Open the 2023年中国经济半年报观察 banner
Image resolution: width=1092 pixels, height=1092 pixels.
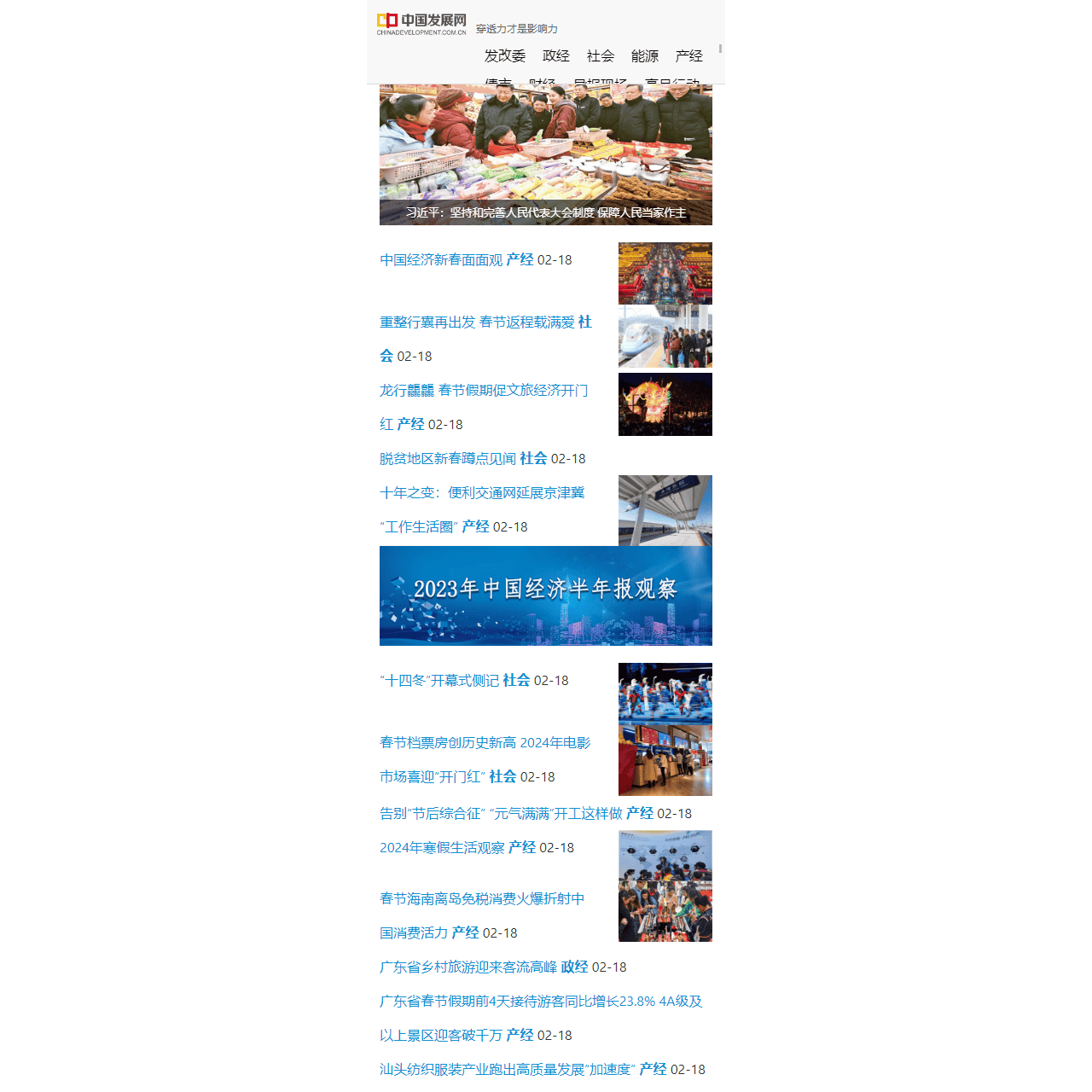click(545, 595)
